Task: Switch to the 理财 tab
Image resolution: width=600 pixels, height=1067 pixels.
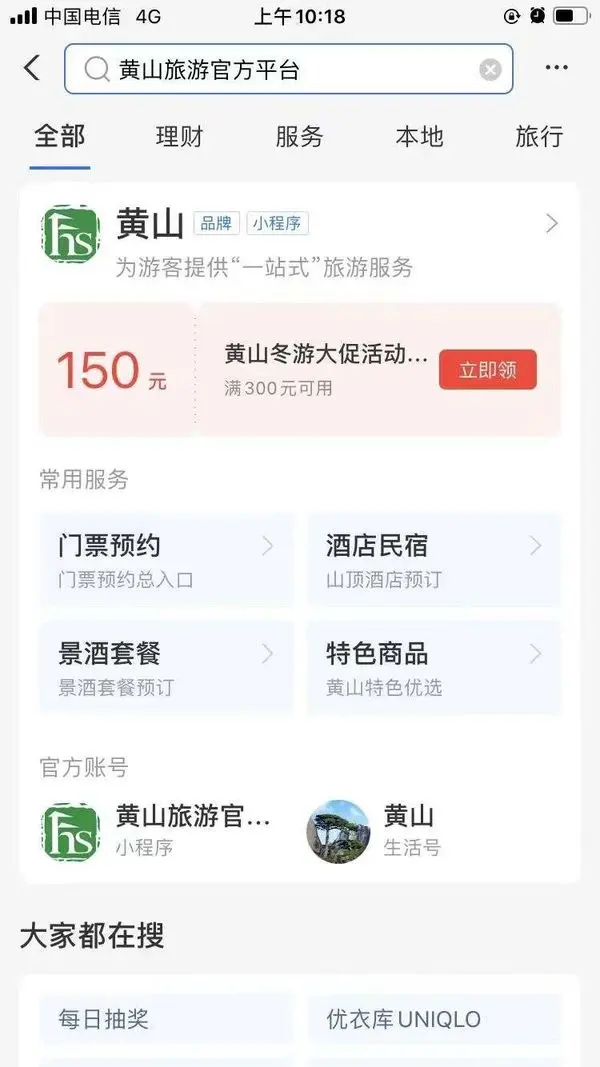Action: point(180,137)
